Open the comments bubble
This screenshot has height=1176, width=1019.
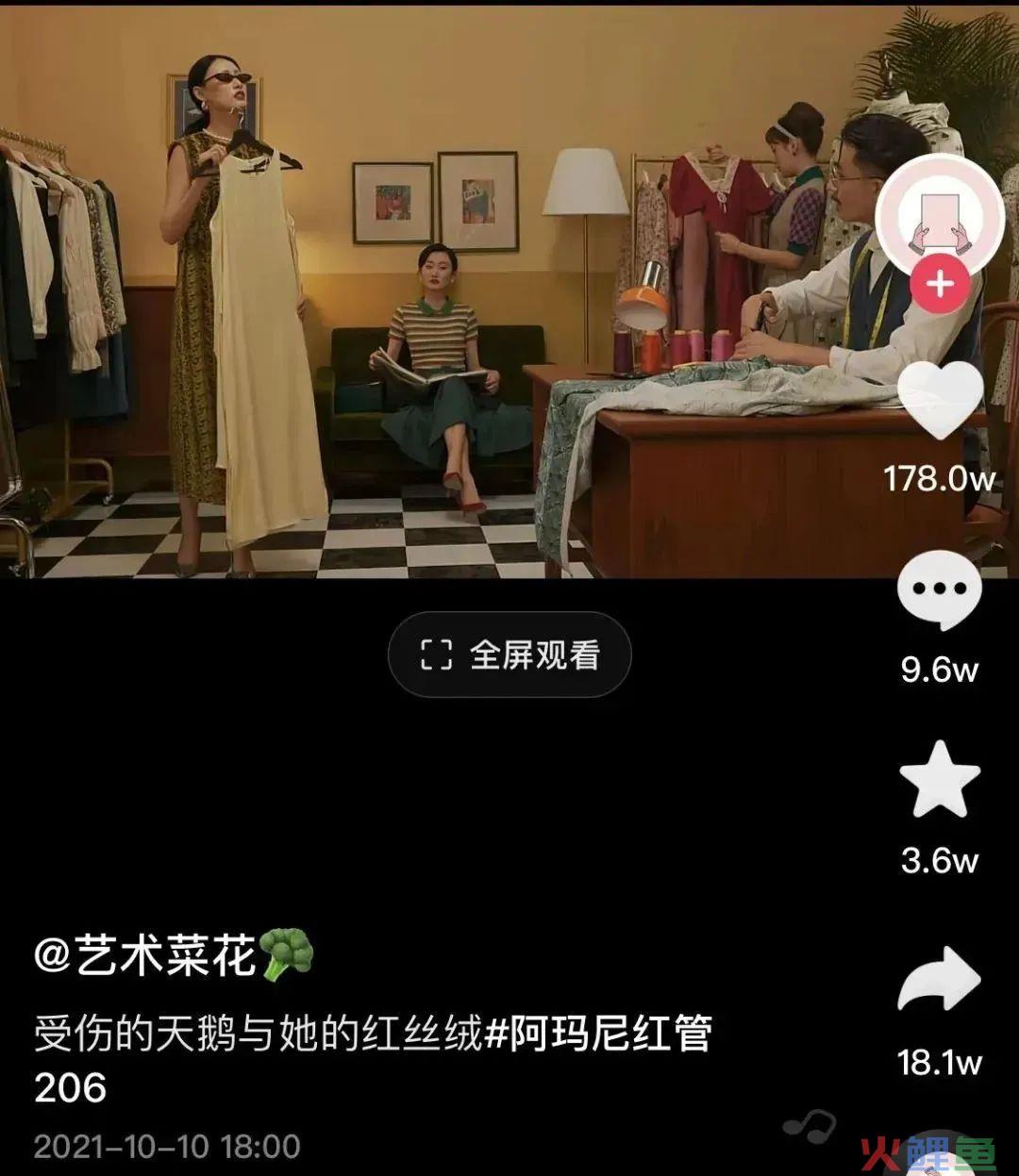[x=939, y=590]
